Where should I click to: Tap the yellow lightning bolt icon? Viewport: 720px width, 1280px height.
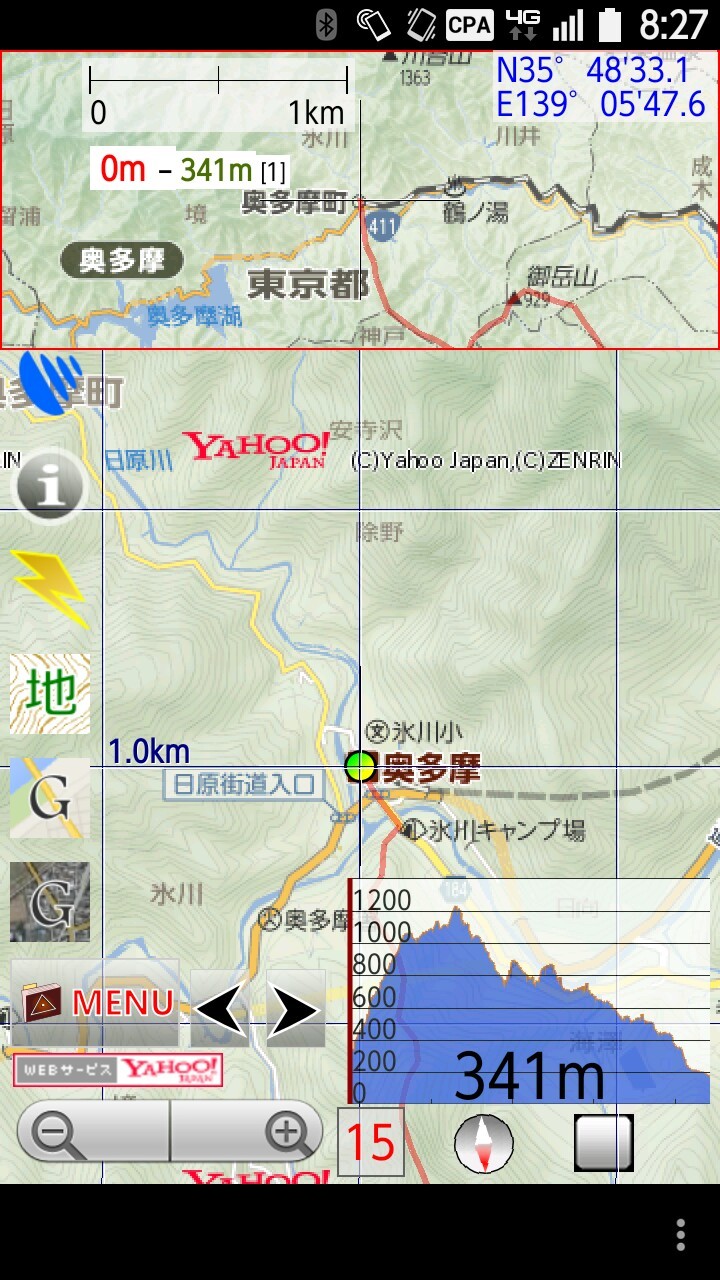[x=50, y=587]
